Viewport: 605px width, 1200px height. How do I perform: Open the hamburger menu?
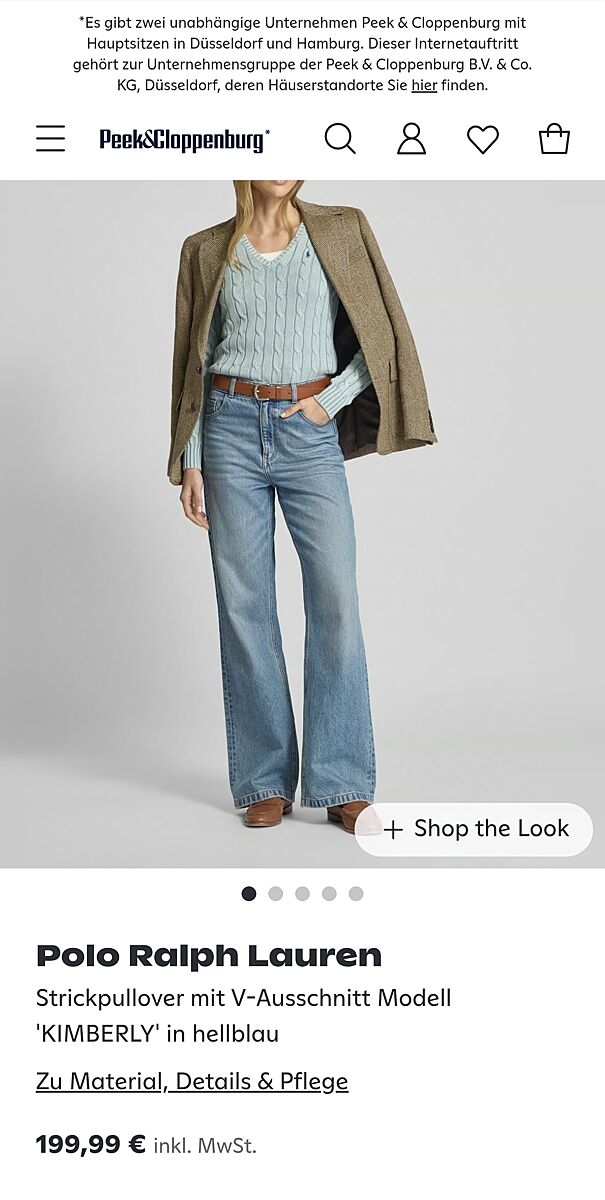(50, 139)
